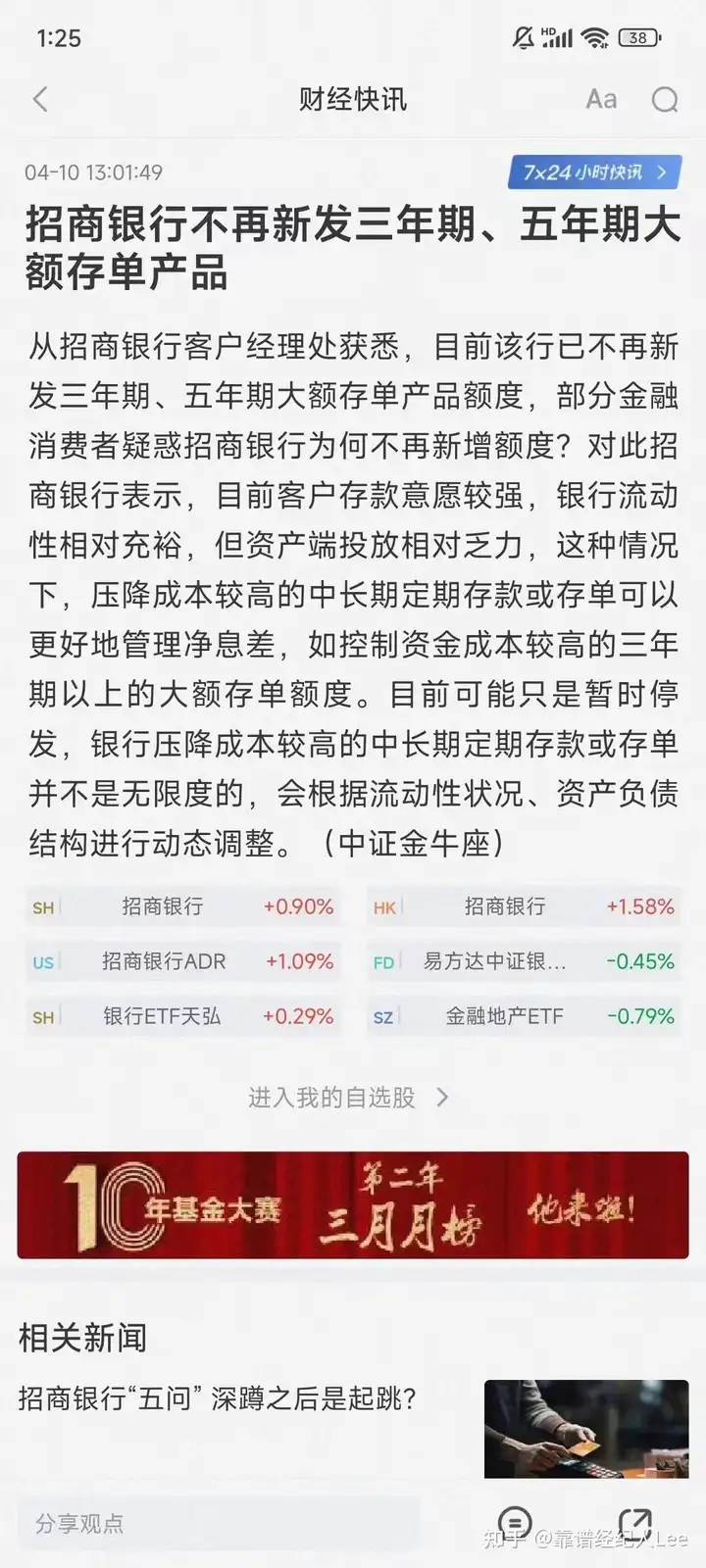Share this article via the bottom icon

(x=635, y=1524)
